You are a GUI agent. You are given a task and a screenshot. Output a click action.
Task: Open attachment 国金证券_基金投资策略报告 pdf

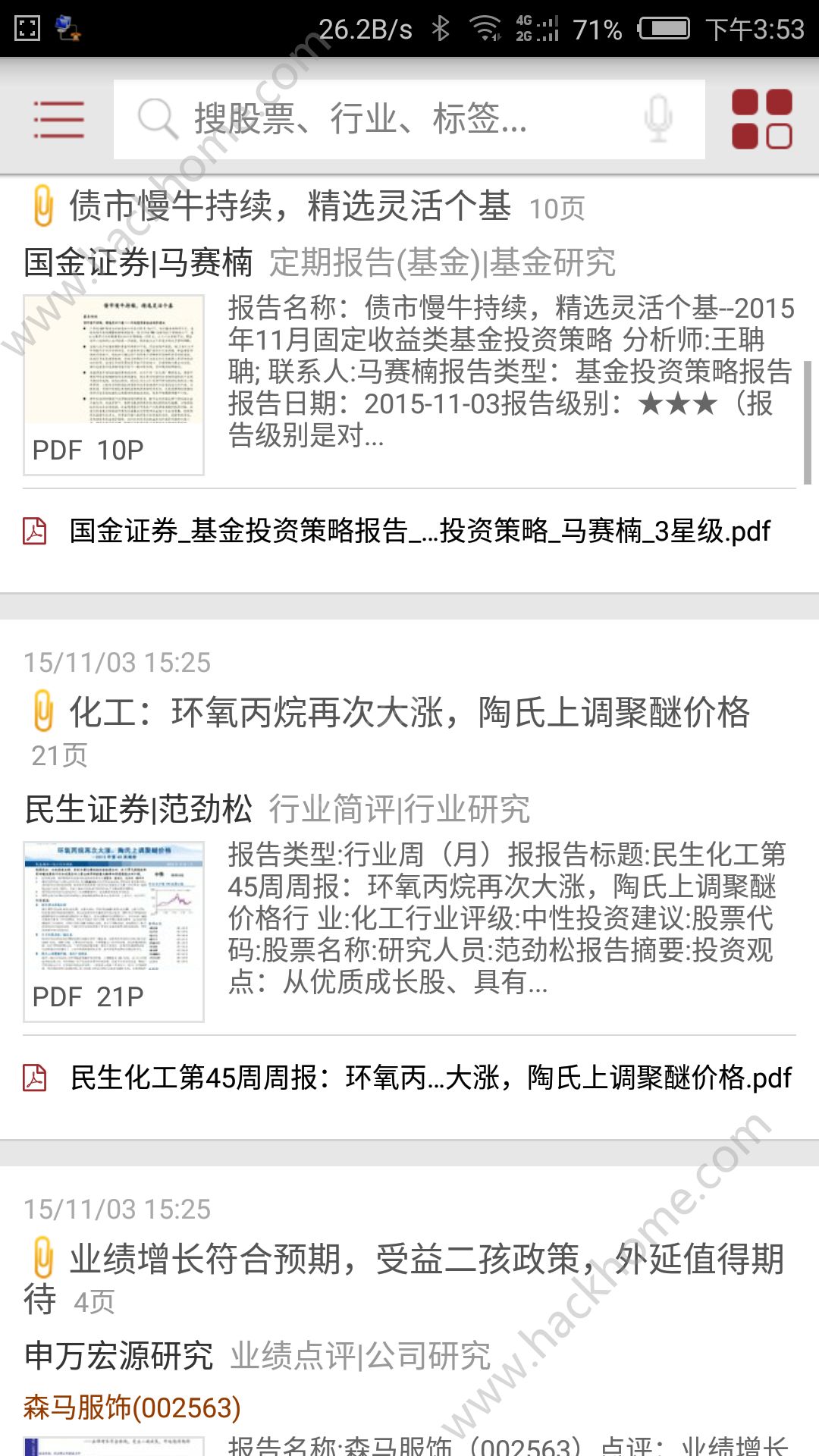pos(419,531)
